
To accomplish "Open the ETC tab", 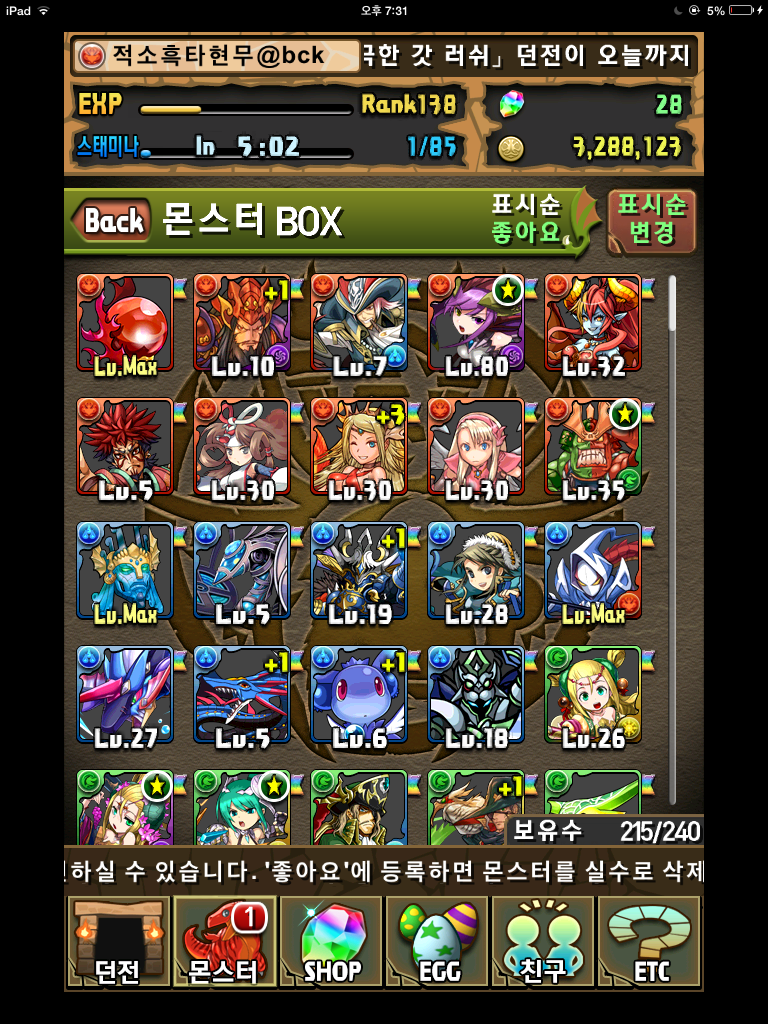I will coord(650,942).
